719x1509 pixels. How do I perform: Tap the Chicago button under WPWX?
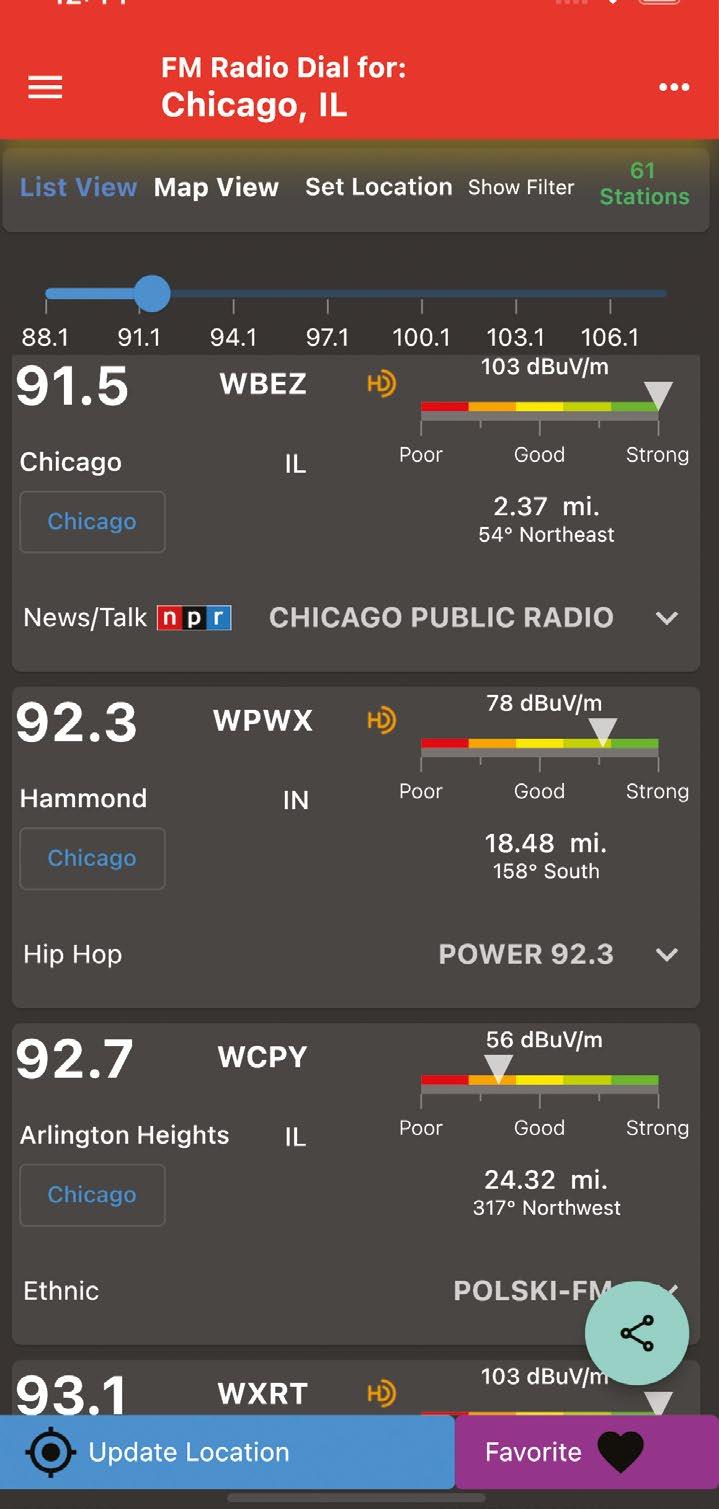point(92,858)
